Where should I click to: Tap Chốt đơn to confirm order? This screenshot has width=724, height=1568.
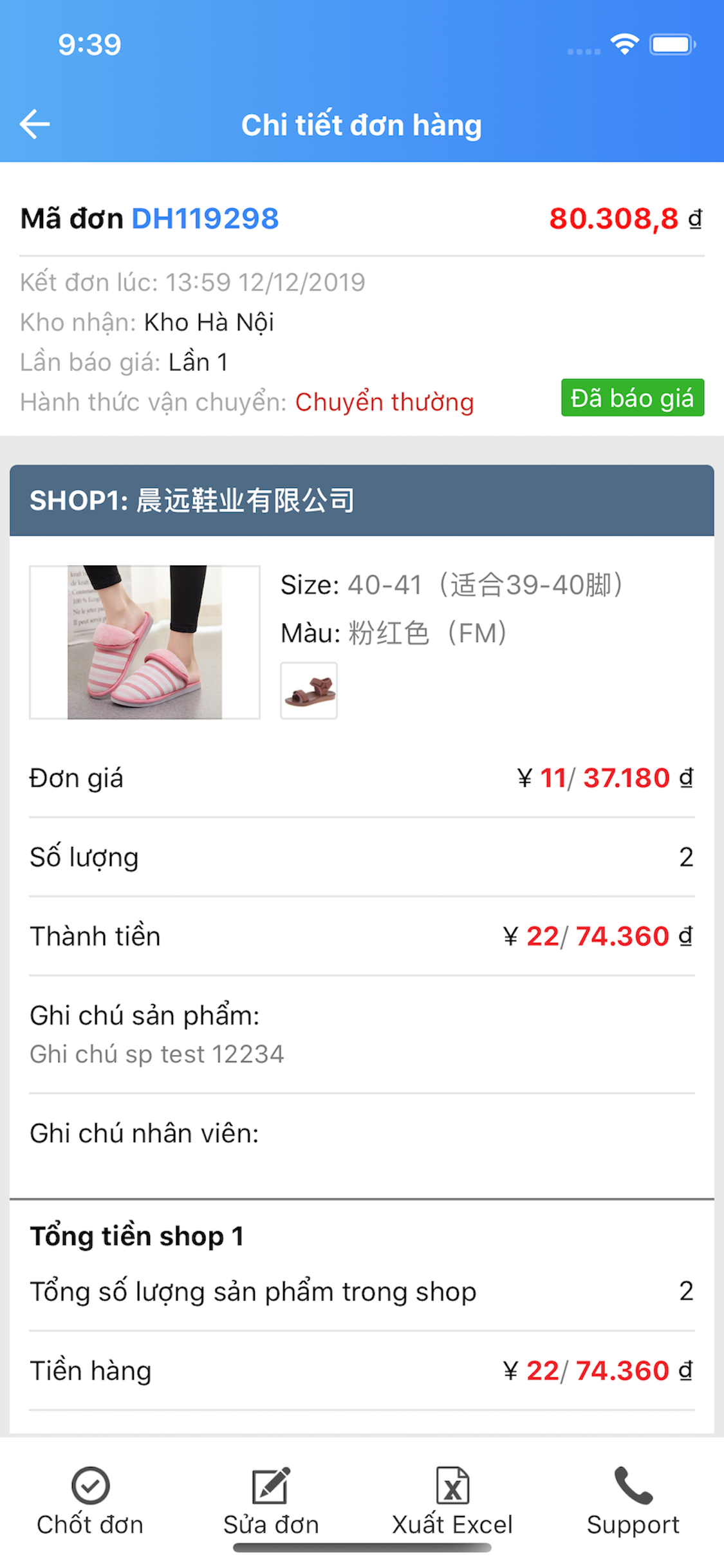pyautogui.click(x=90, y=1500)
